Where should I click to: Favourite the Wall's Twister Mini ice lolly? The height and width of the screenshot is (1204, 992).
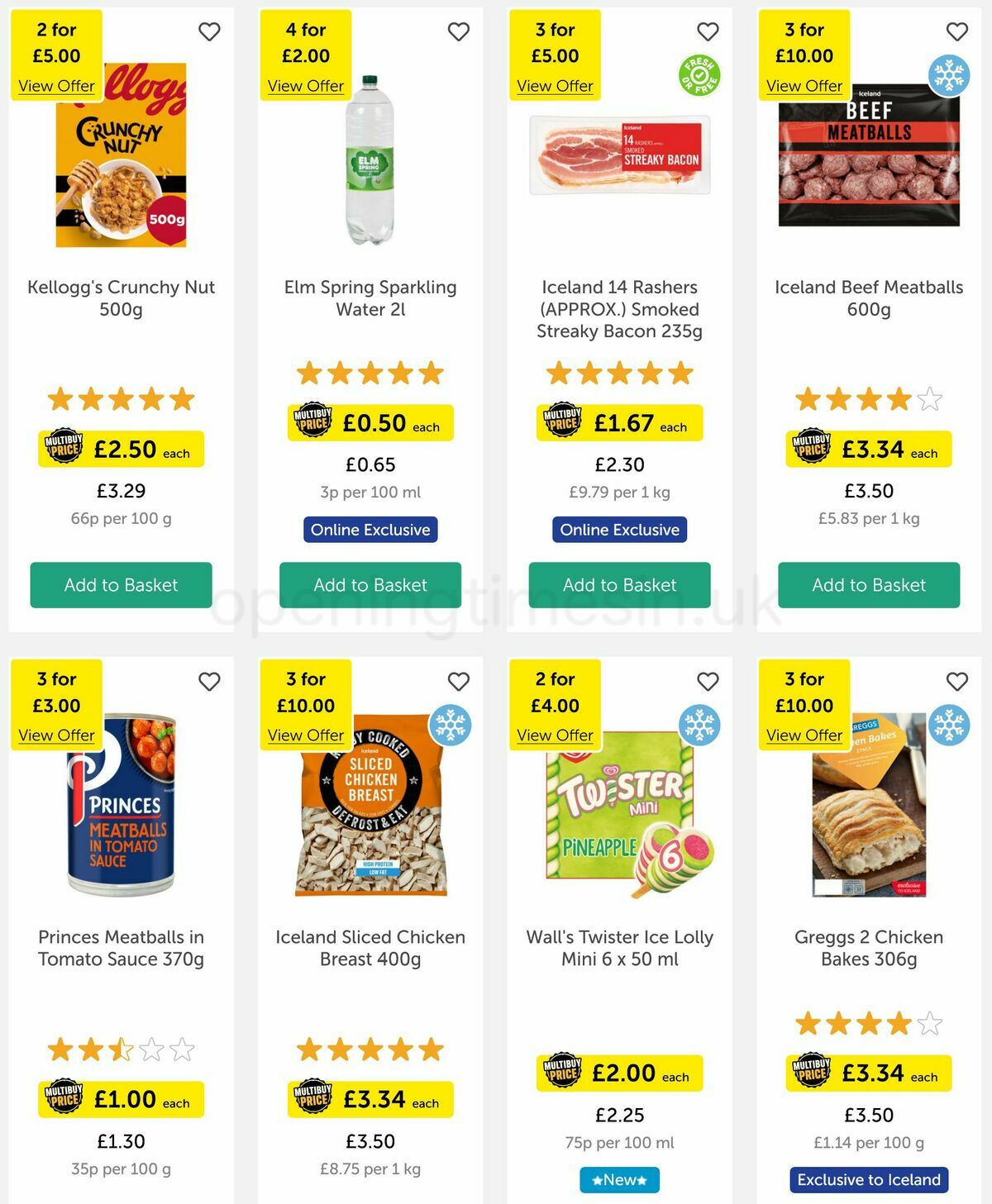pyautogui.click(x=707, y=680)
